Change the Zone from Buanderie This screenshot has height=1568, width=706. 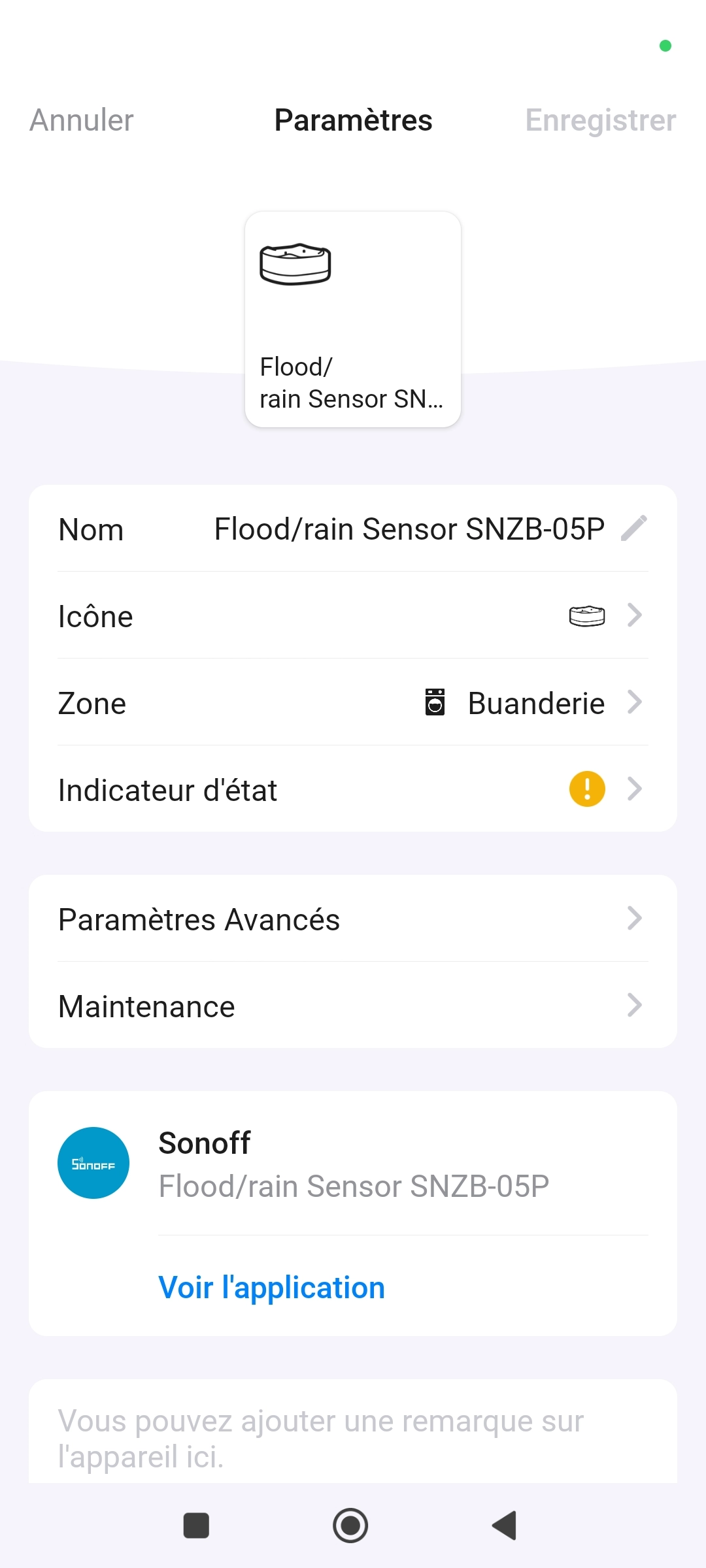tap(353, 702)
